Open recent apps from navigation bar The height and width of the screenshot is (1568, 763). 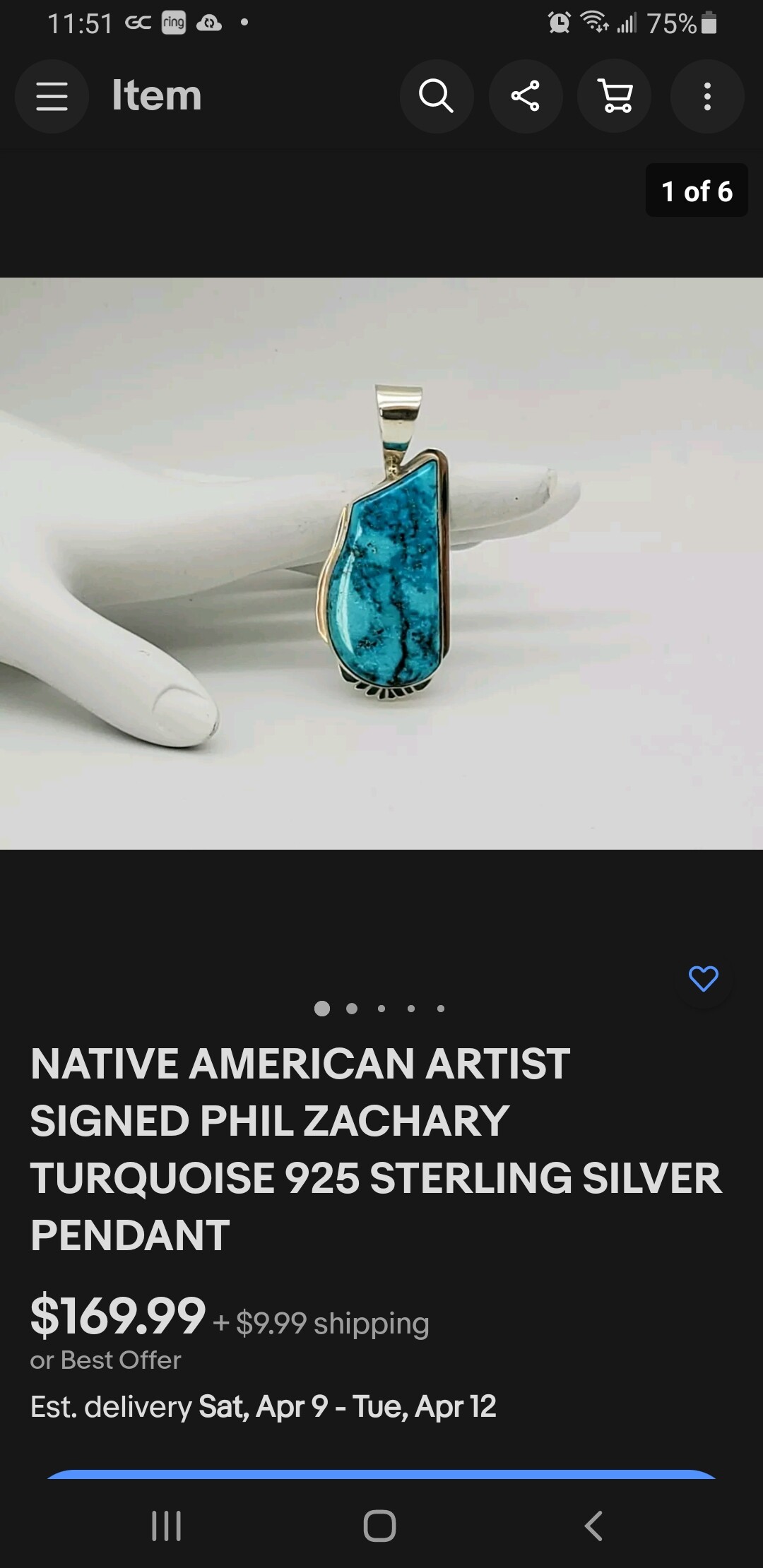(167, 1526)
